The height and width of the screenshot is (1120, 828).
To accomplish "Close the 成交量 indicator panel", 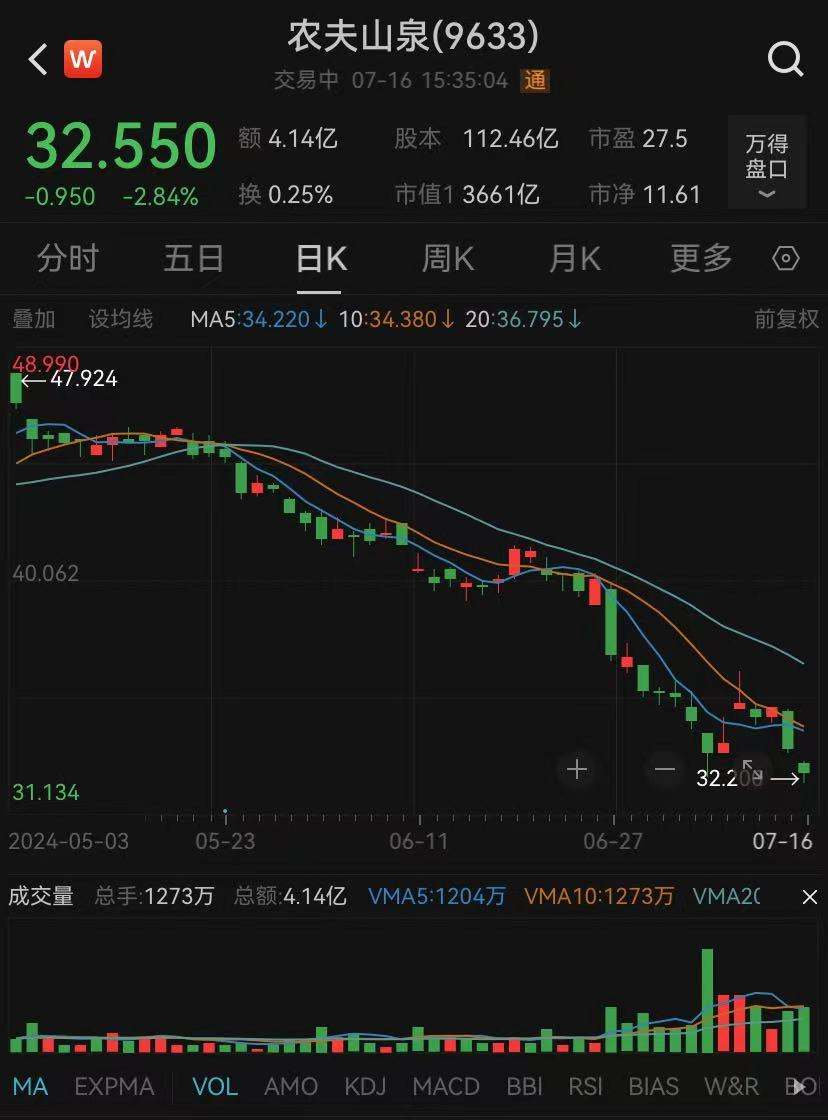I will point(809,898).
